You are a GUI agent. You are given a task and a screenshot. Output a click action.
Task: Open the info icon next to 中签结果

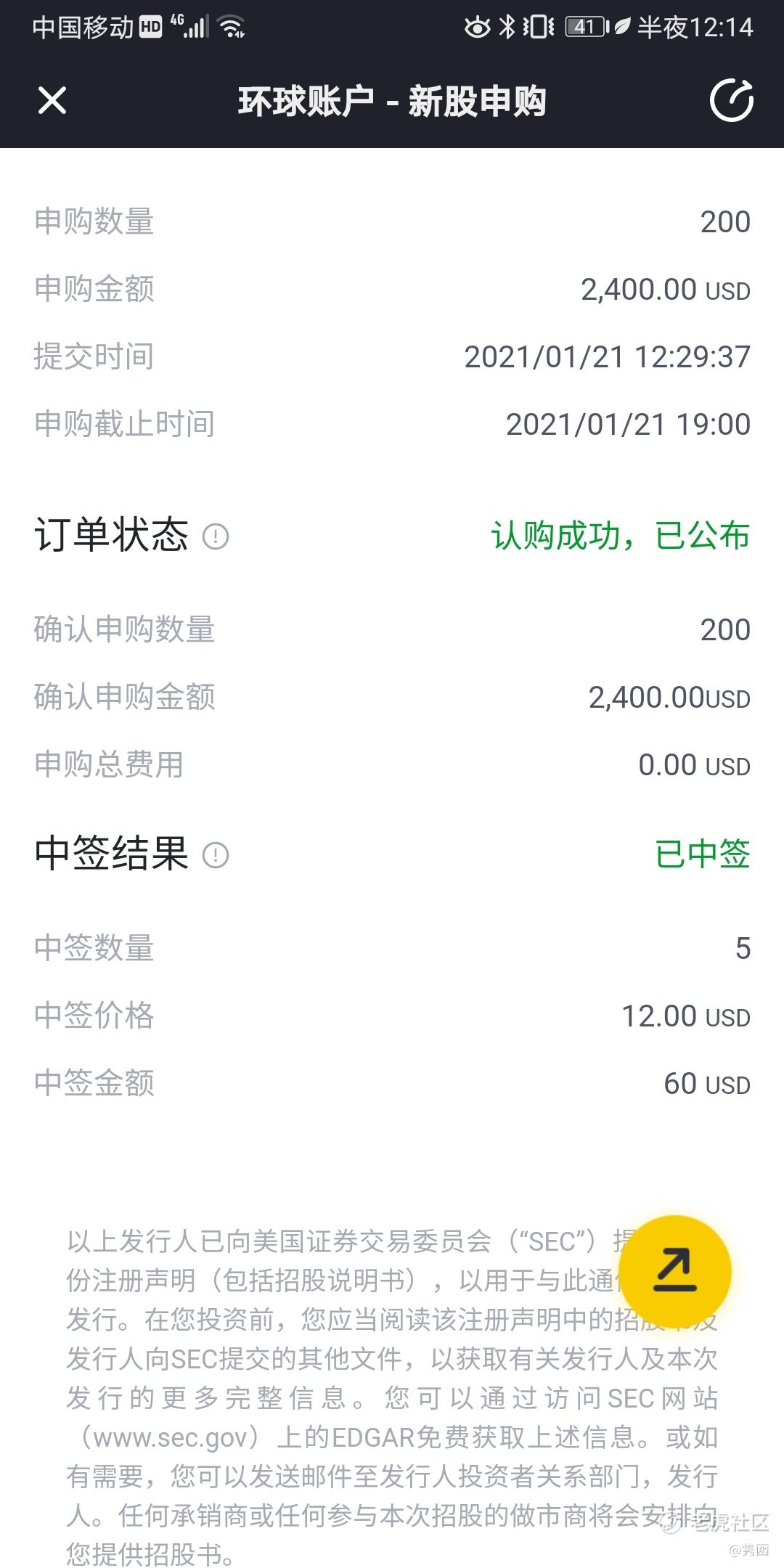tap(216, 855)
